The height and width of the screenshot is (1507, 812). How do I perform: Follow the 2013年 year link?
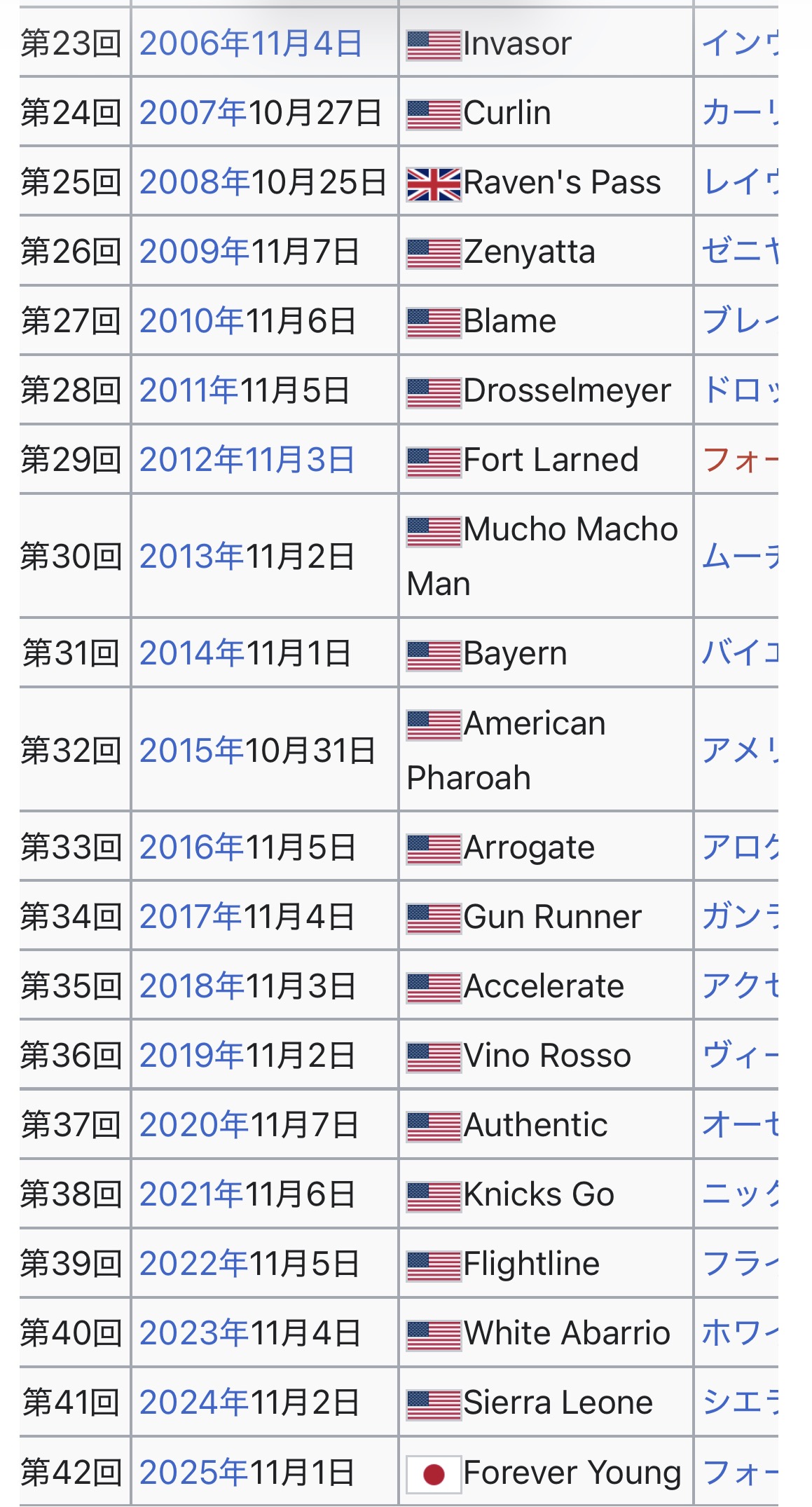192,557
